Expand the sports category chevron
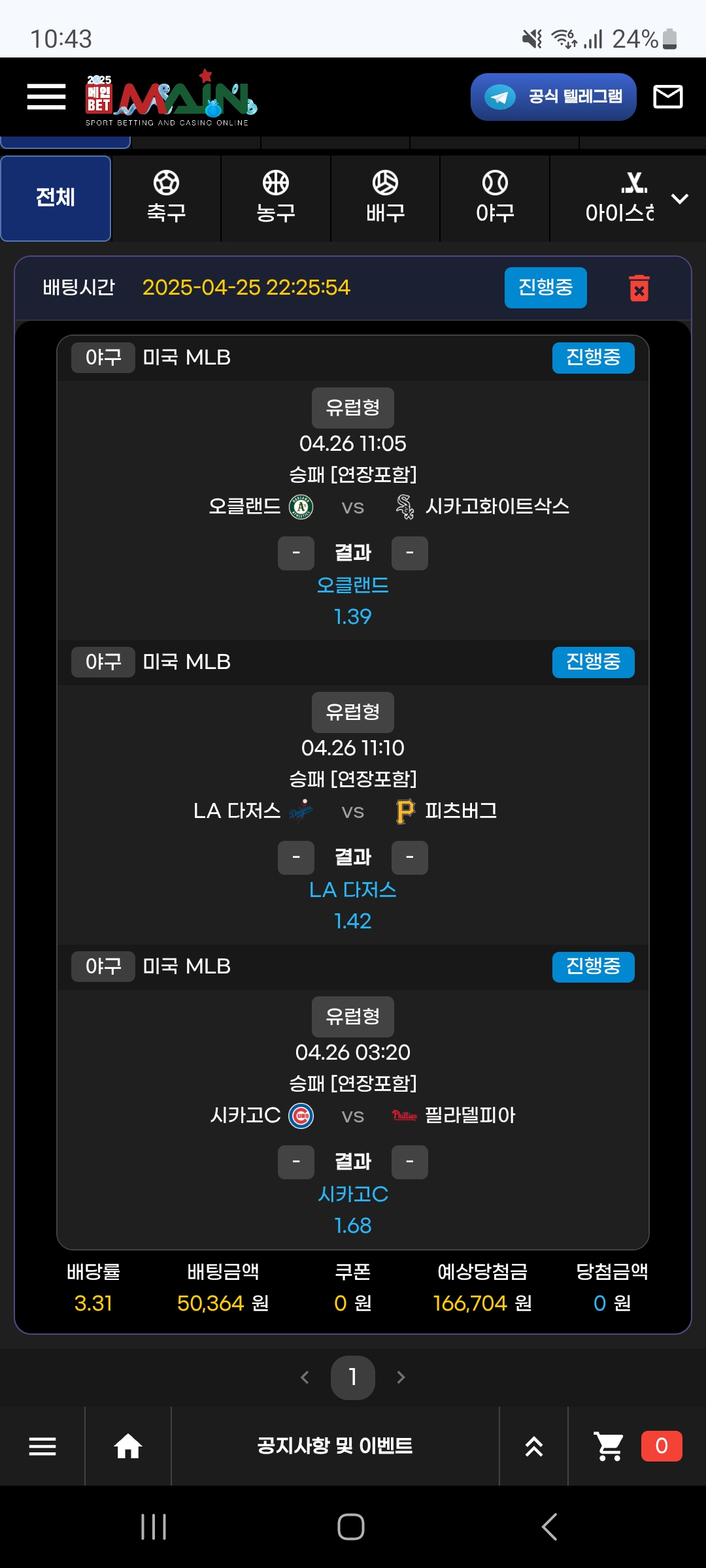The width and height of the screenshot is (706, 1568). (680, 199)
